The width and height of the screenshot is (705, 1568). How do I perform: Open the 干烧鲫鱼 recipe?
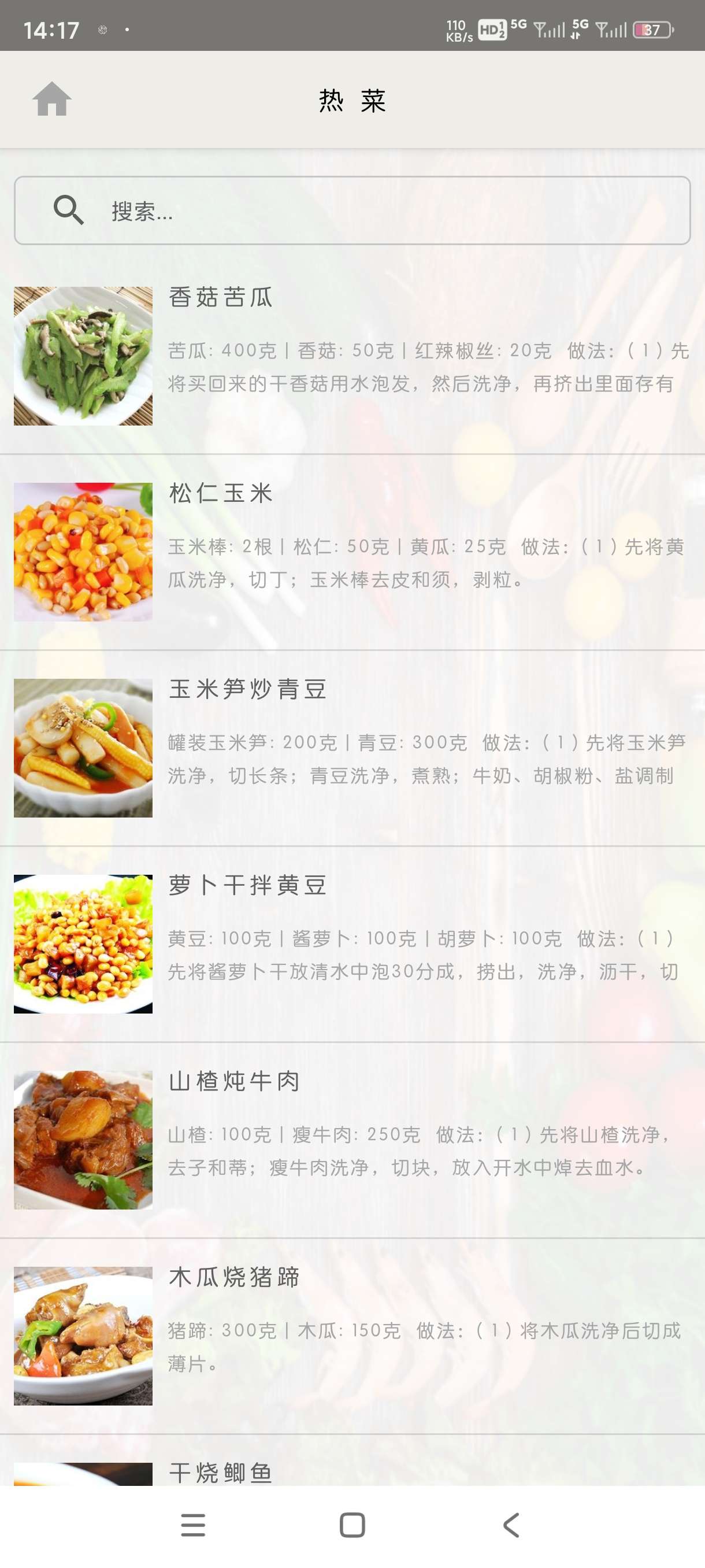tap(220, 1472)
